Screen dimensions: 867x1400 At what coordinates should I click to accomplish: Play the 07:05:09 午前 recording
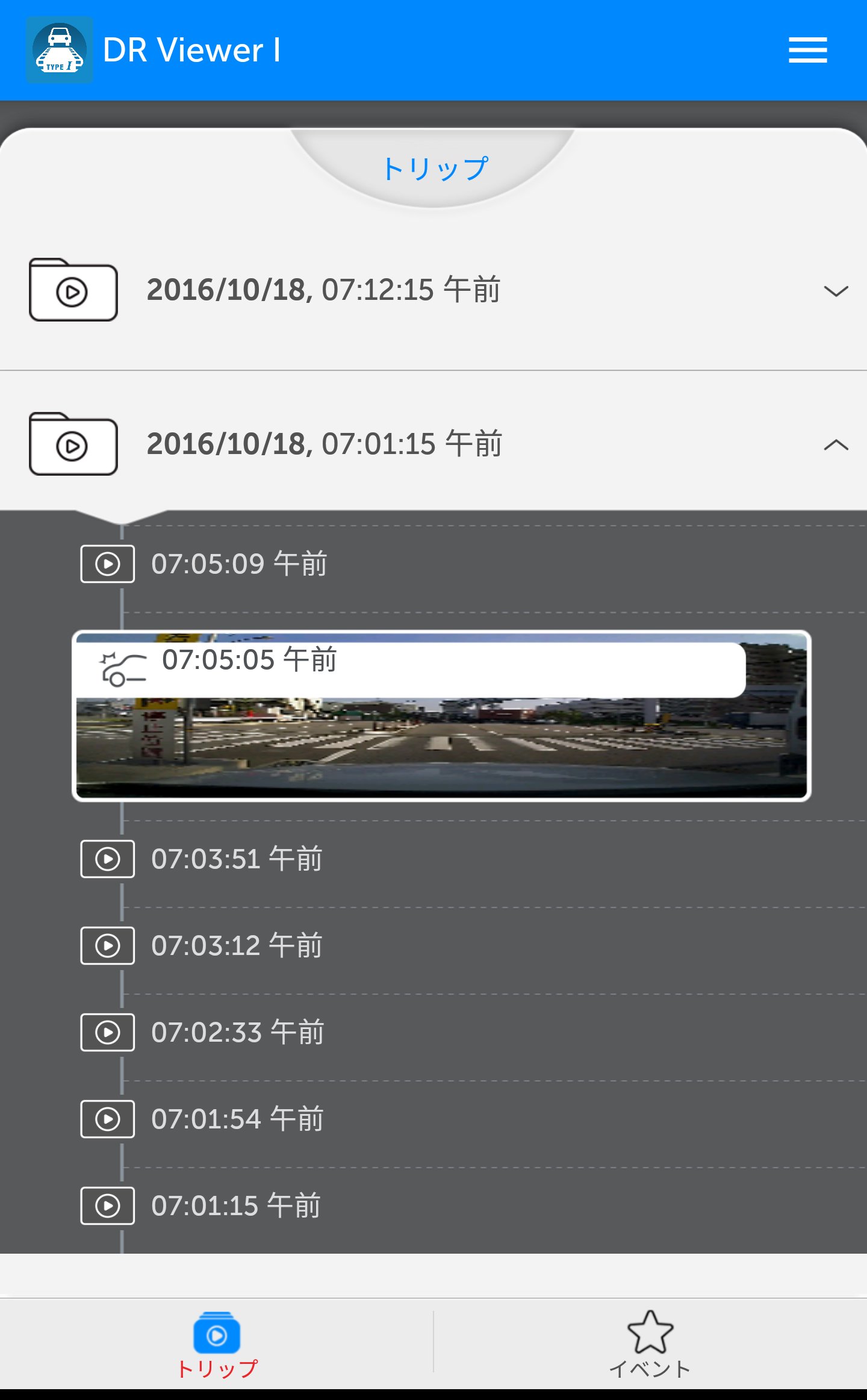[108, 564]
